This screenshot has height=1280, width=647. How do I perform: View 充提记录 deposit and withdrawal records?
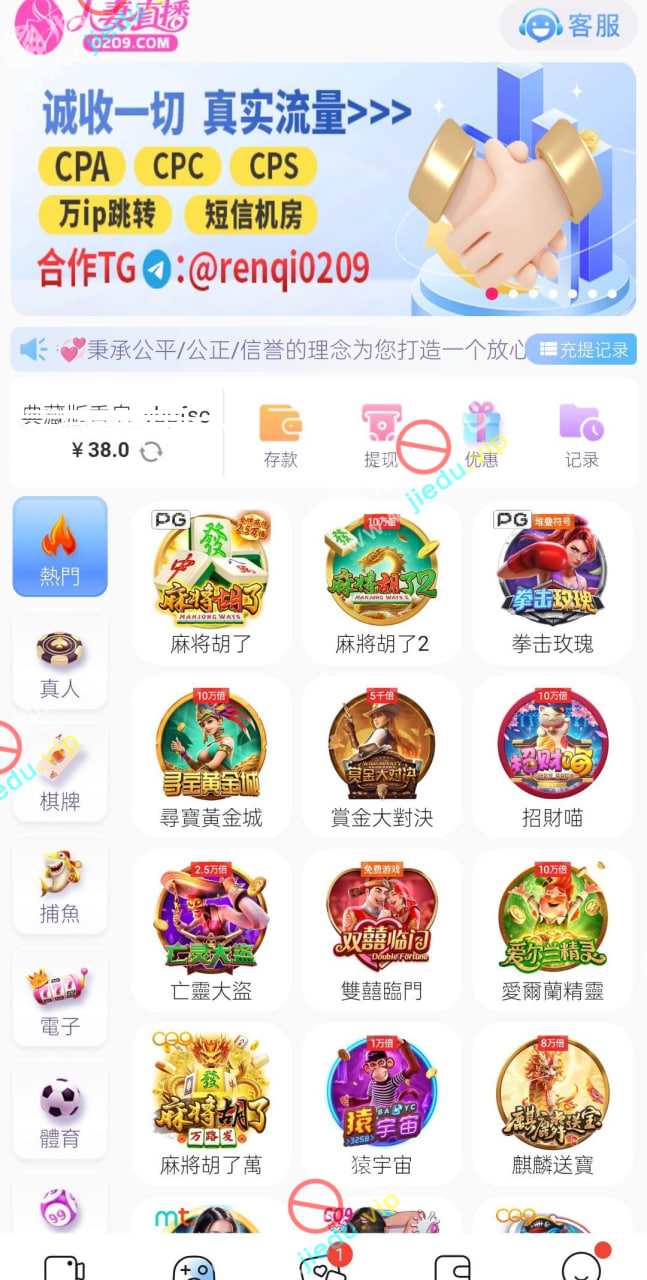coord(582,349)
